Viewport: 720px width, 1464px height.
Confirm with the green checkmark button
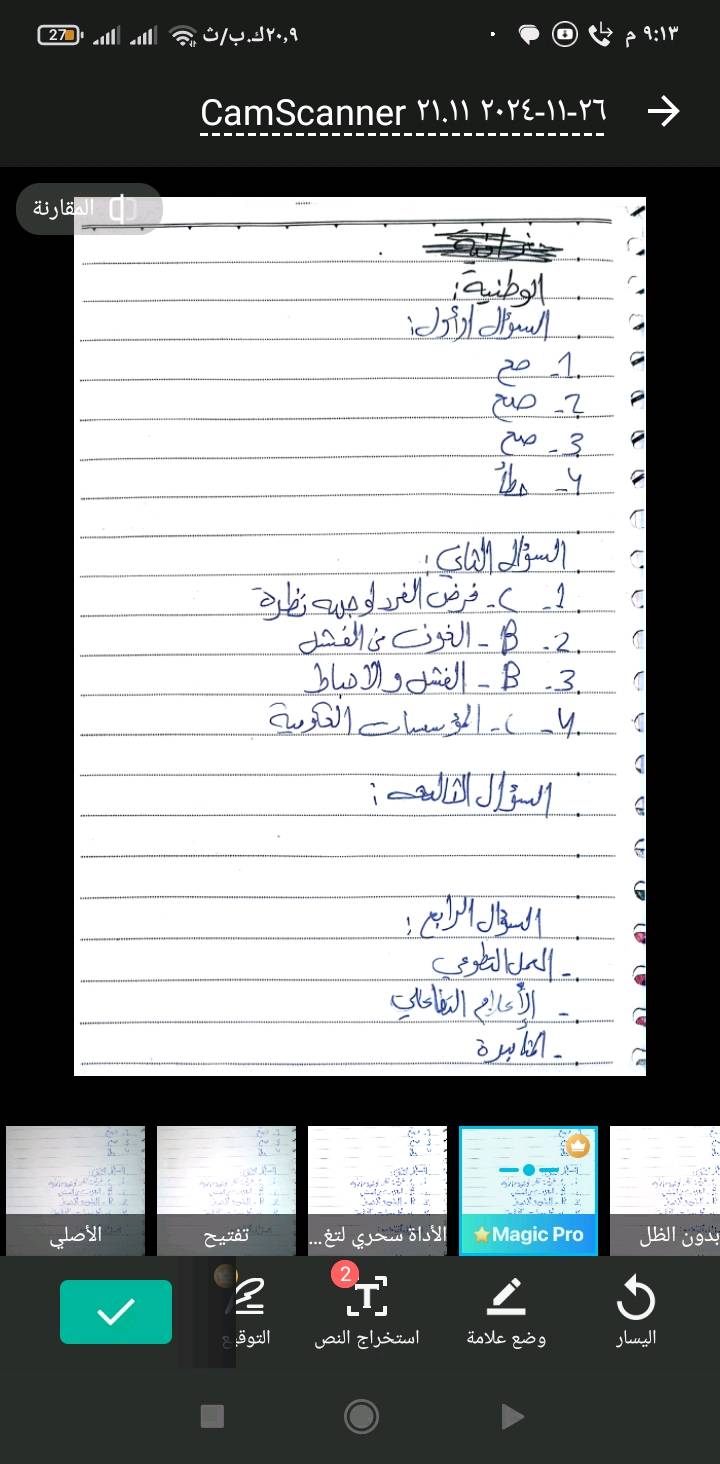click(116, 1311)
